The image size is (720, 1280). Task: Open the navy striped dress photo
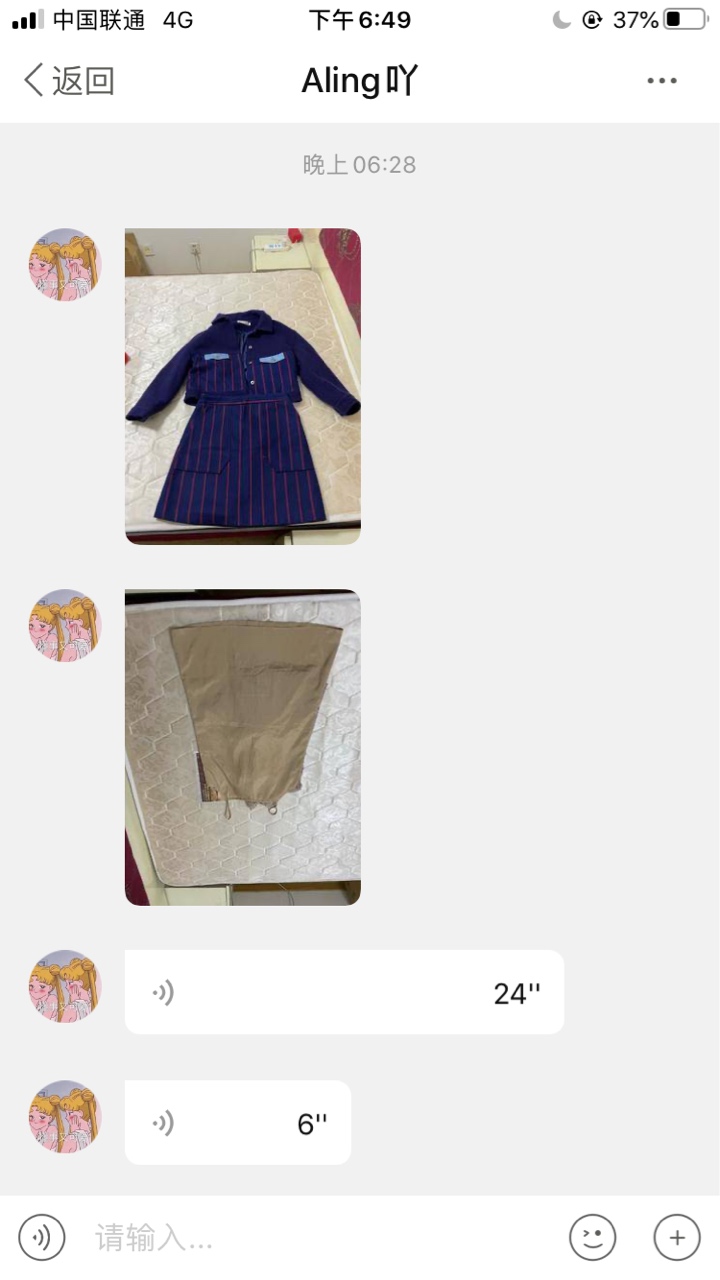coord(243,386)
